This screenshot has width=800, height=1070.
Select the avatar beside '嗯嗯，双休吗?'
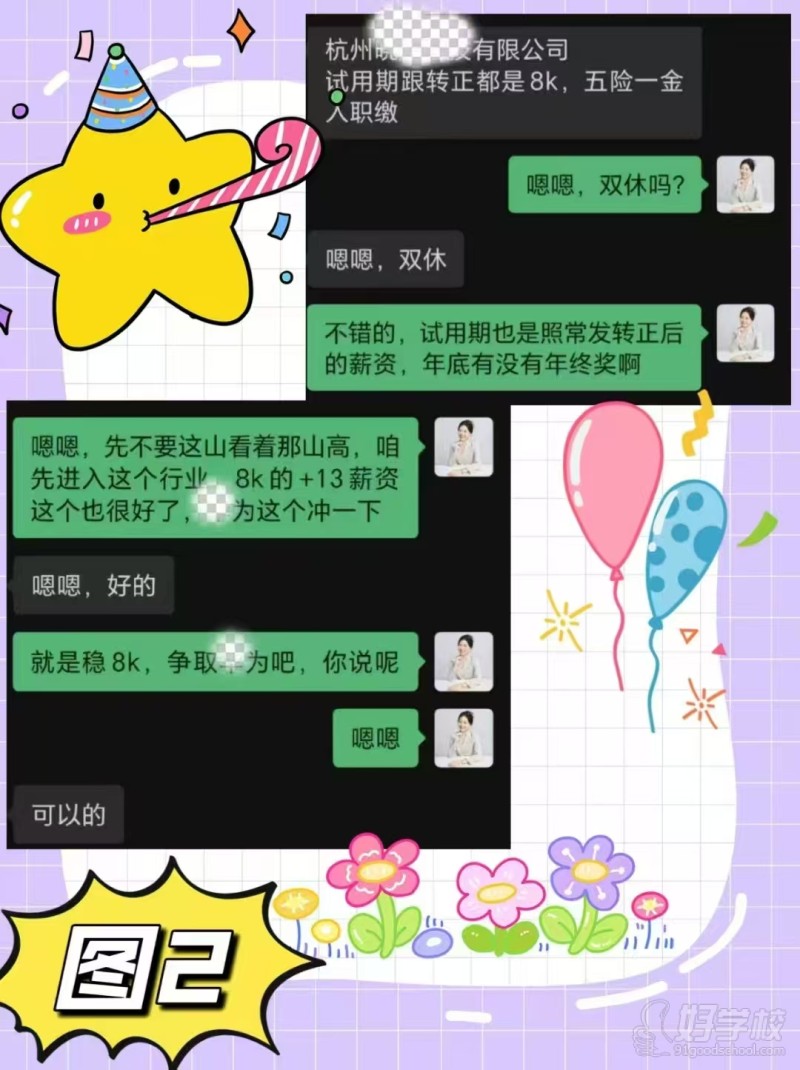pos(745,185)
